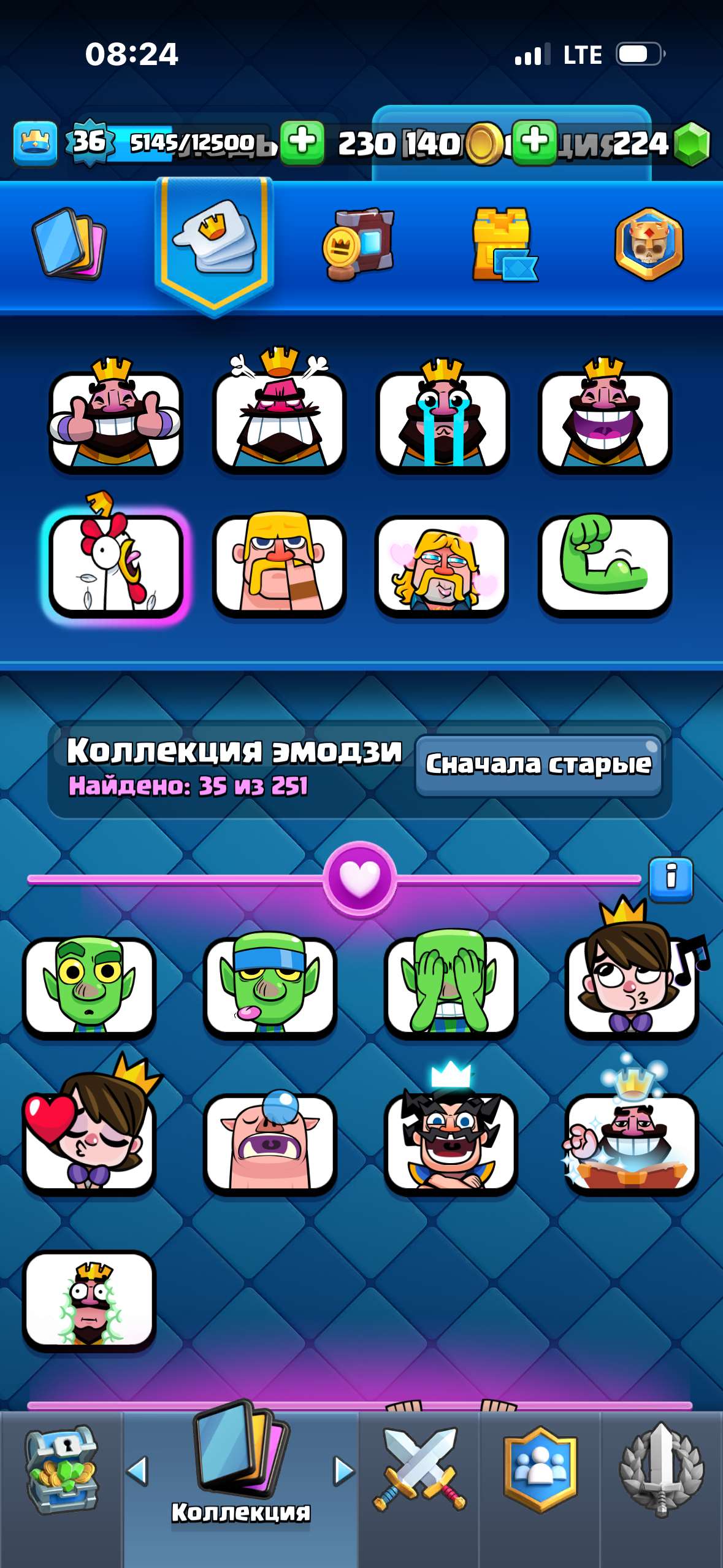The image size is (723, 1568).
Task: Switch to the tower skins tab
Action: 503,244
